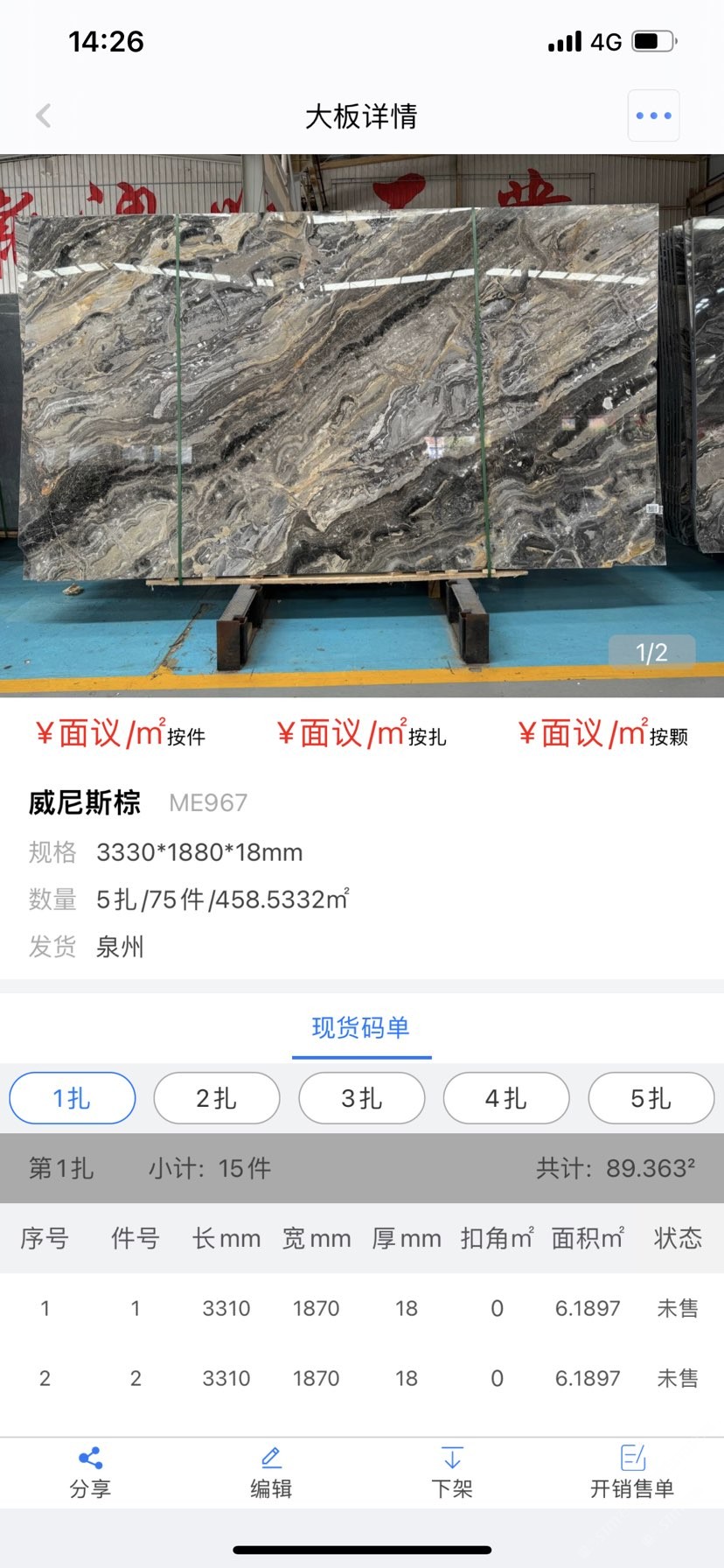This screenshot has height=1568, width=724.
Task: Show the 4扎 bundle list
Action: pos(506,1098)
